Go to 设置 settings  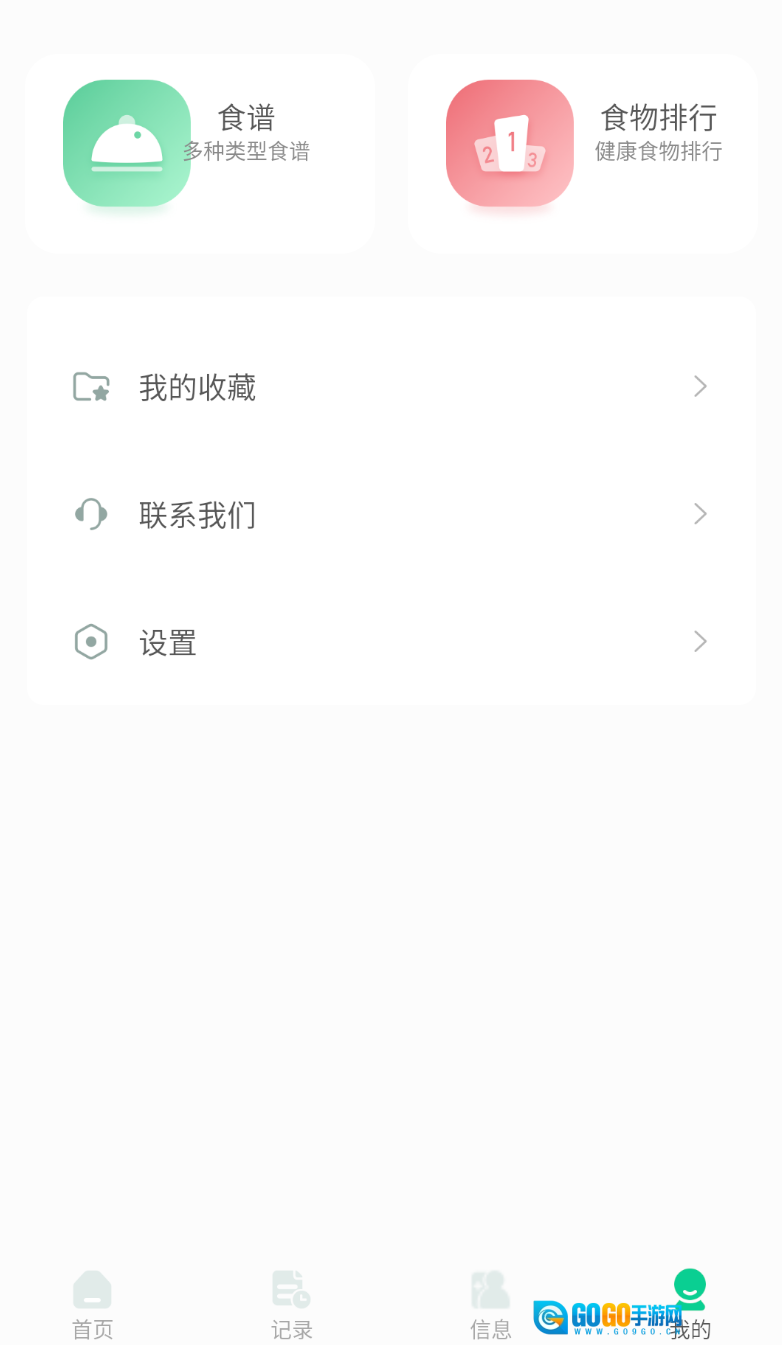(391, 642)
